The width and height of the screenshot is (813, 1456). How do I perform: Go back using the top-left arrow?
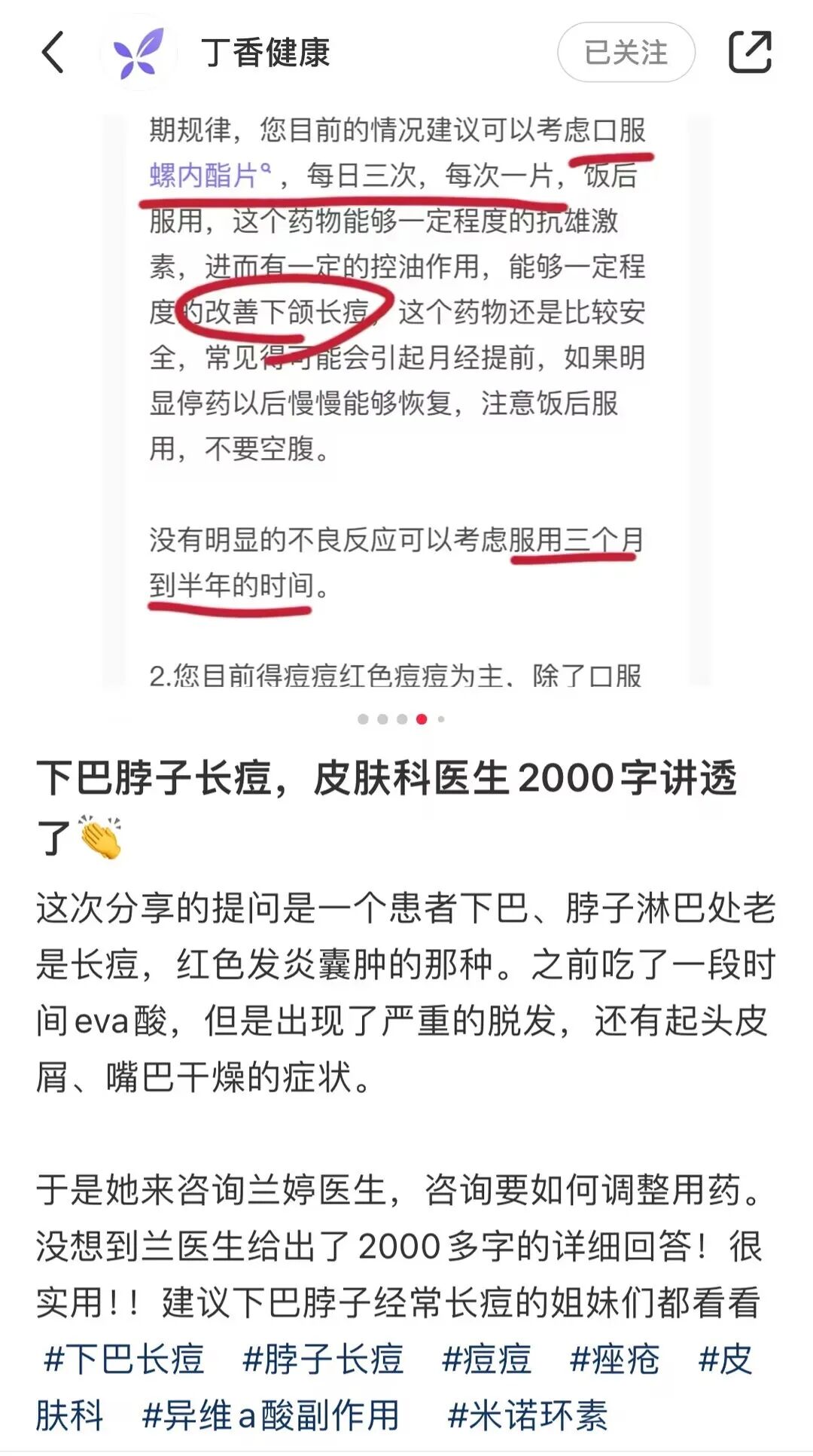(x=53, y=52)
